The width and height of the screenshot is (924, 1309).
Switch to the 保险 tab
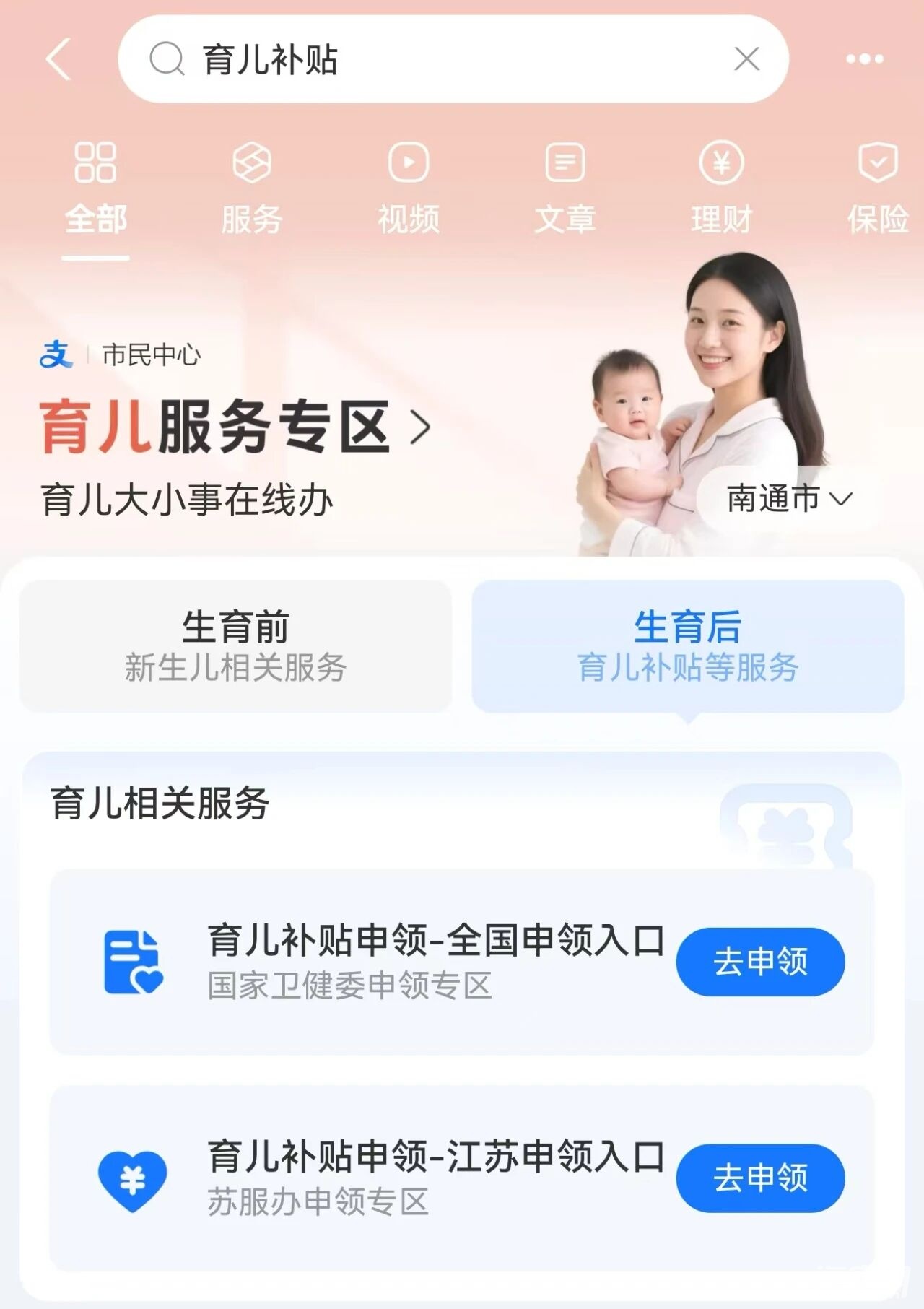(x=878, y=189)
